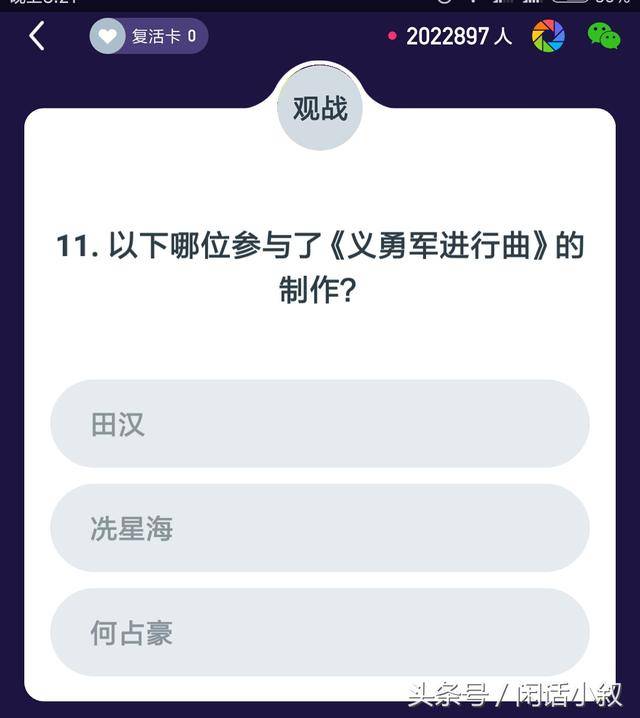The width and height of the screenshot is (640, 718).
Task: Pick 何占豪 as the answer
Action: tap(319, 632)
